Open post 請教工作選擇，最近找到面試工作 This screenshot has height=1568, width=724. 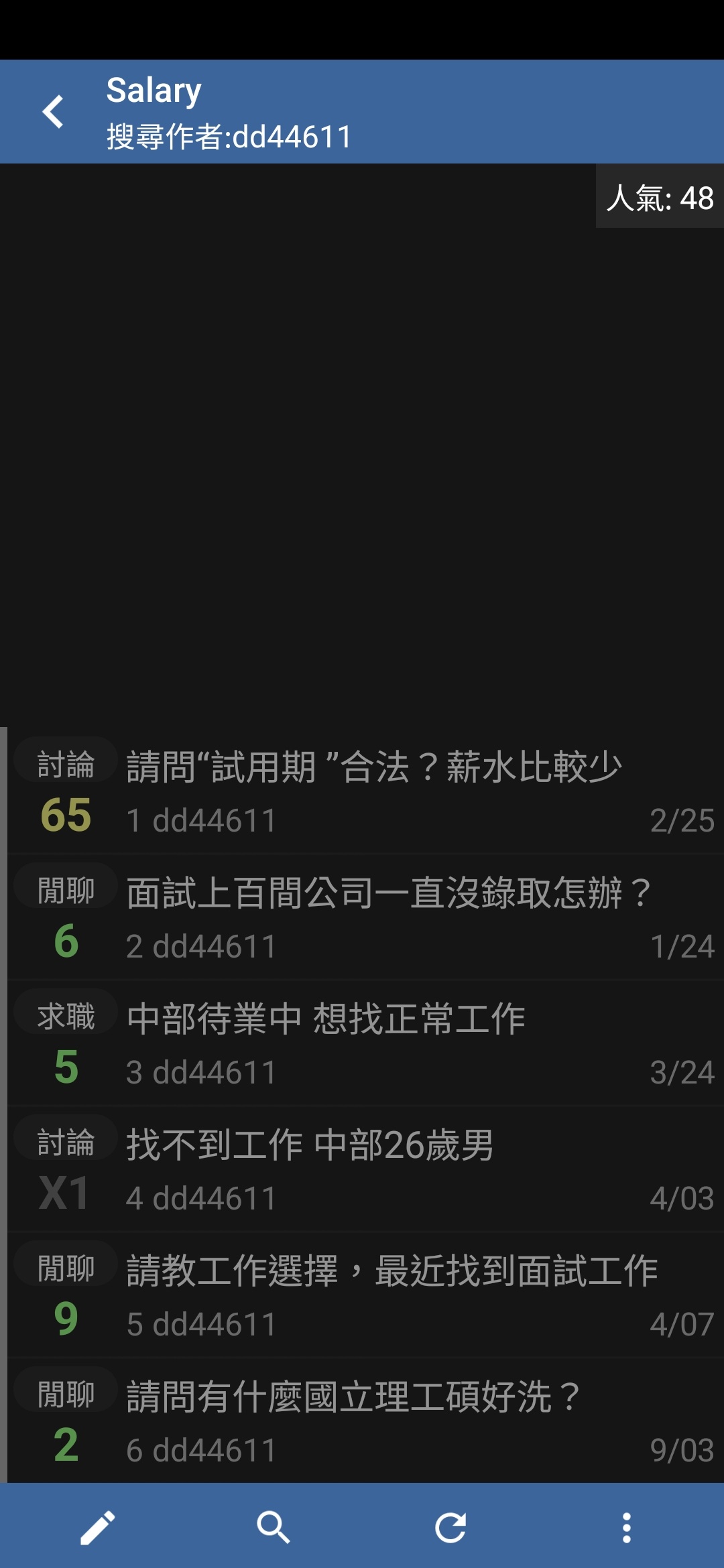point(365,1295)
